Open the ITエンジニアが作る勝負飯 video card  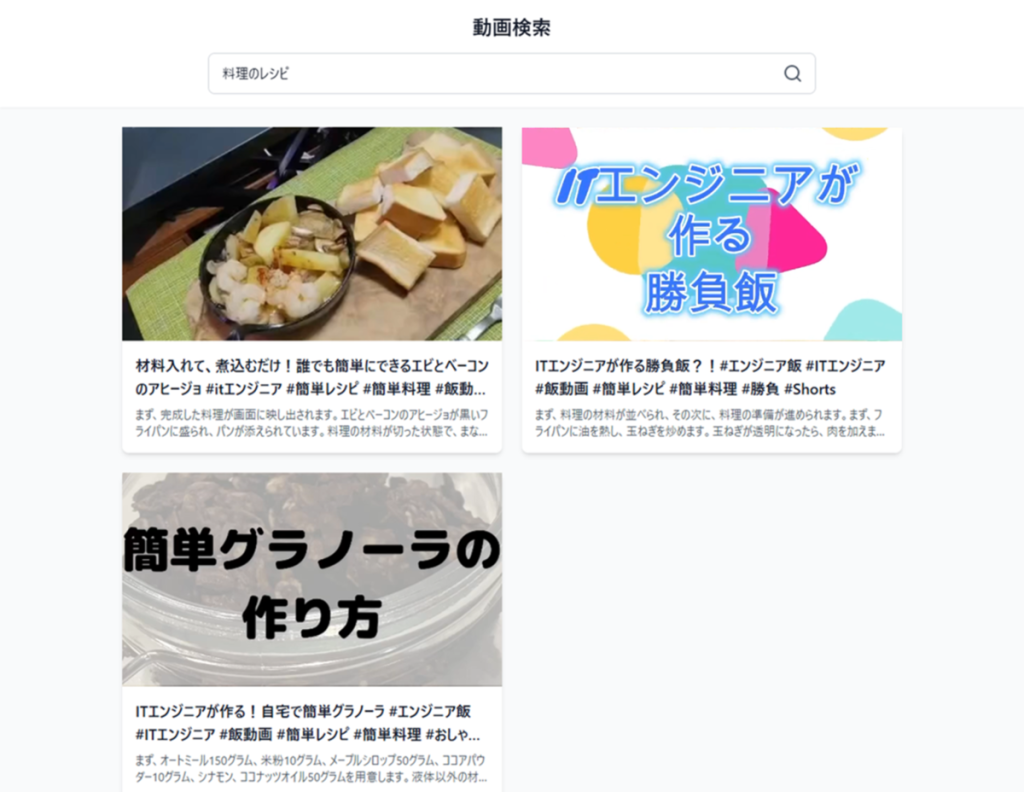click(711, 289)
